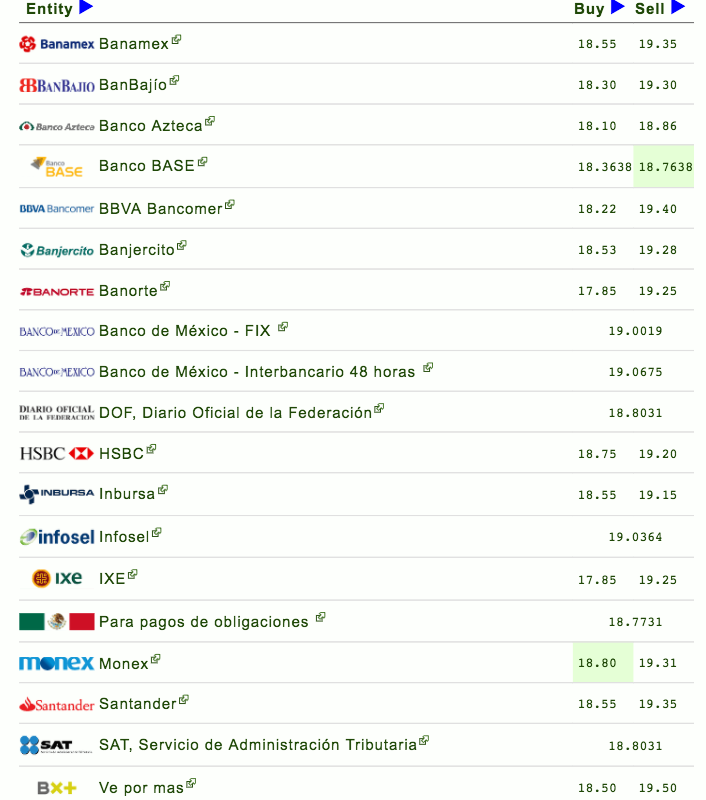Open Banco de México - FIX link
706x800 pixels.
[185, 330]
